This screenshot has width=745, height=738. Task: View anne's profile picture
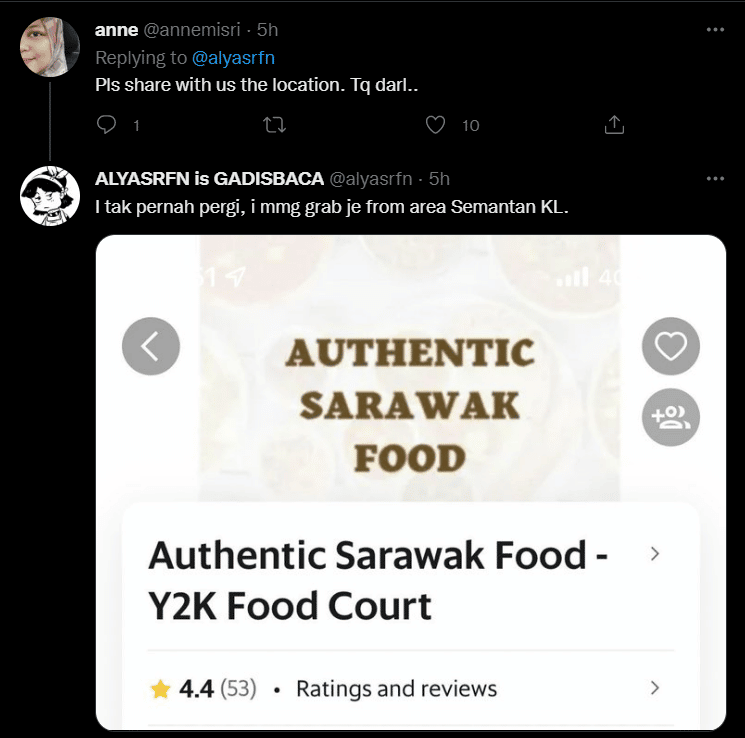coord(50,47)
